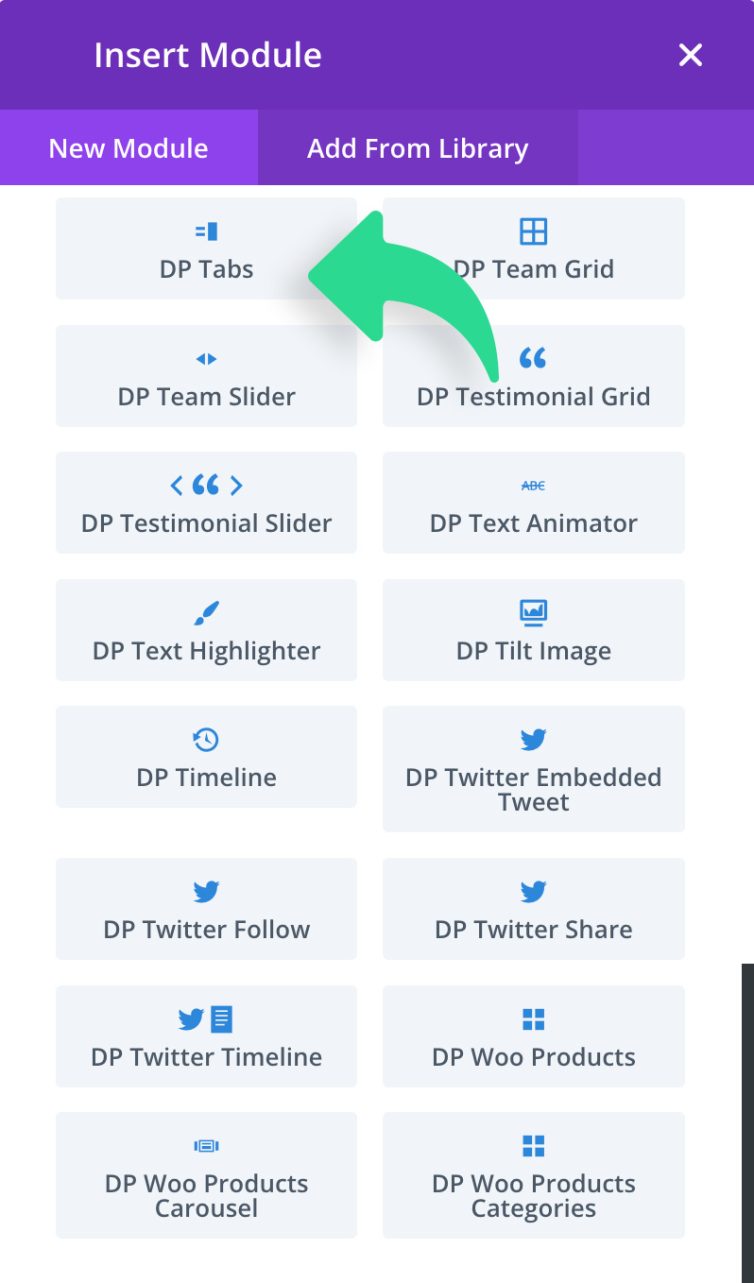Image resolution: width=754 pixels, height=1283 pixels.
Task: Select the DP Testimonial Slider icon
Action: 207,486
